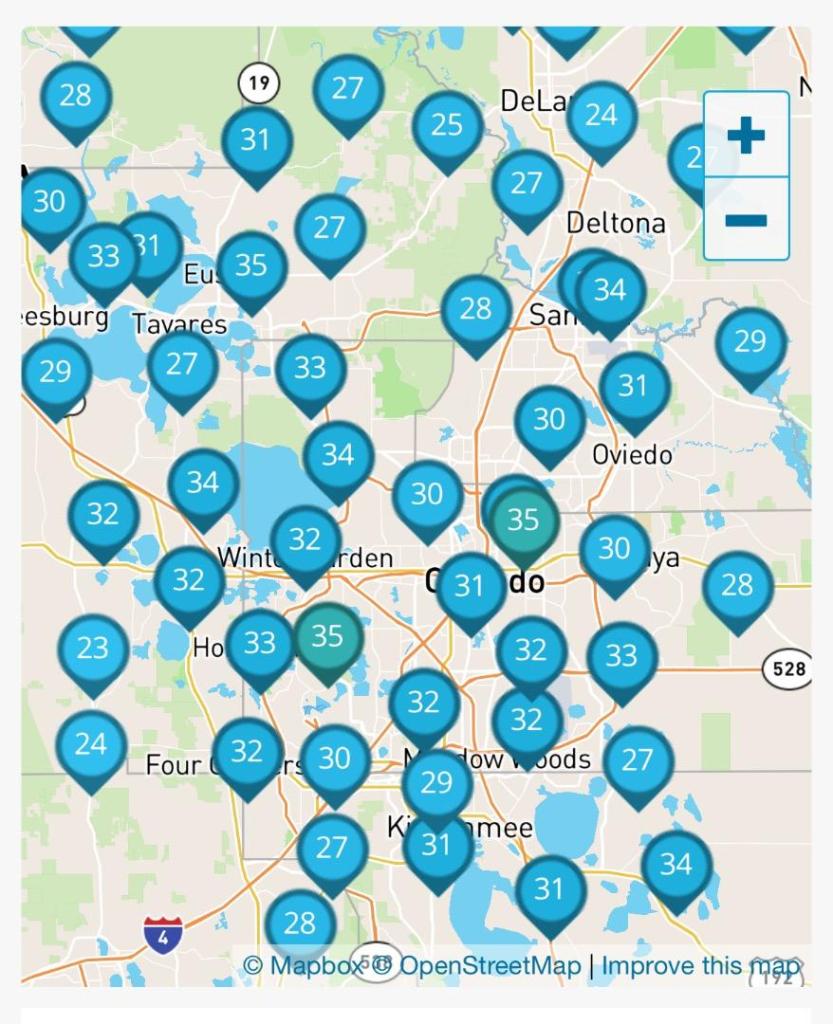Image resolution: width=833 pixels, height=1024 pixels.
Task: Open the 24 marker near DeLand
Action: click(x=601, y=116)
